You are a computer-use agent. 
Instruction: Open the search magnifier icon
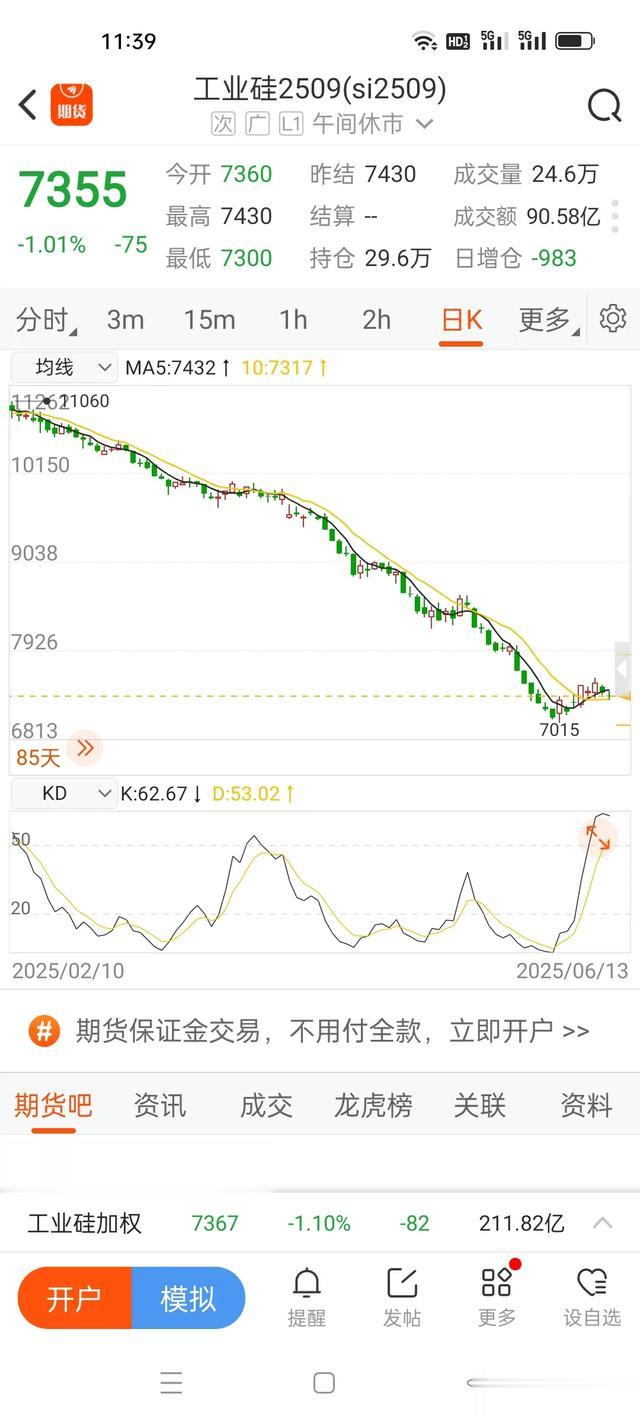point(604,105)
